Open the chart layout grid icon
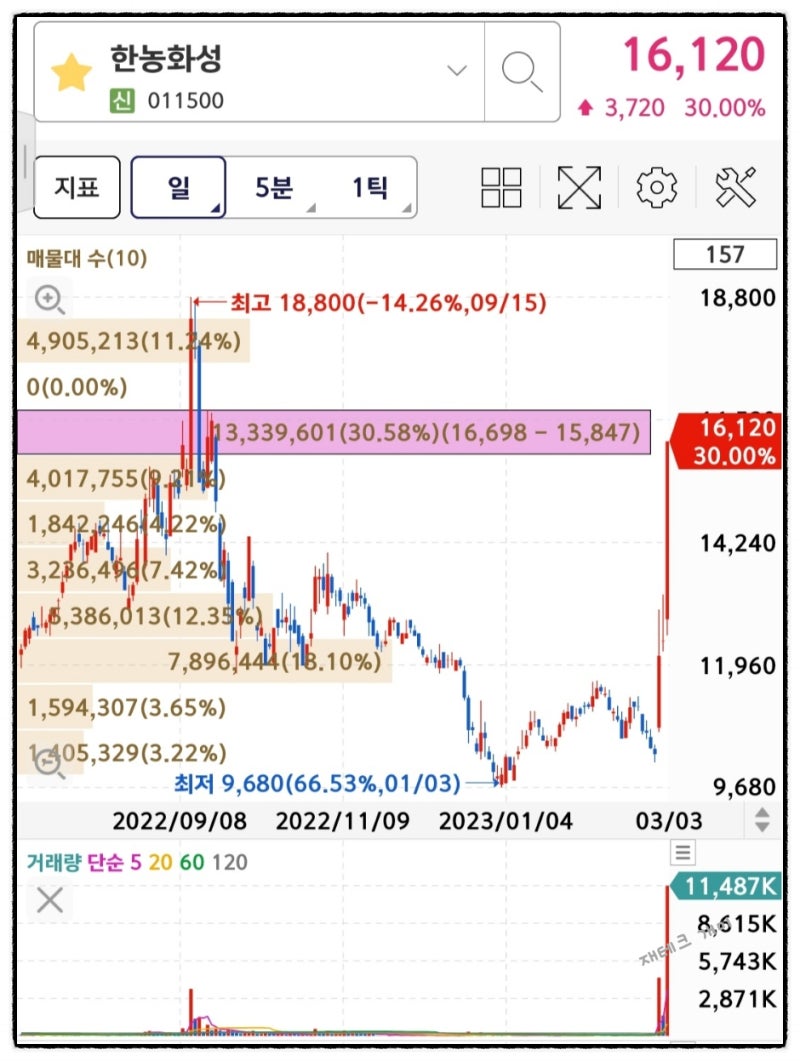This screenshot has height=1061, width=800. pyautogui.click(x=500, y=188)
